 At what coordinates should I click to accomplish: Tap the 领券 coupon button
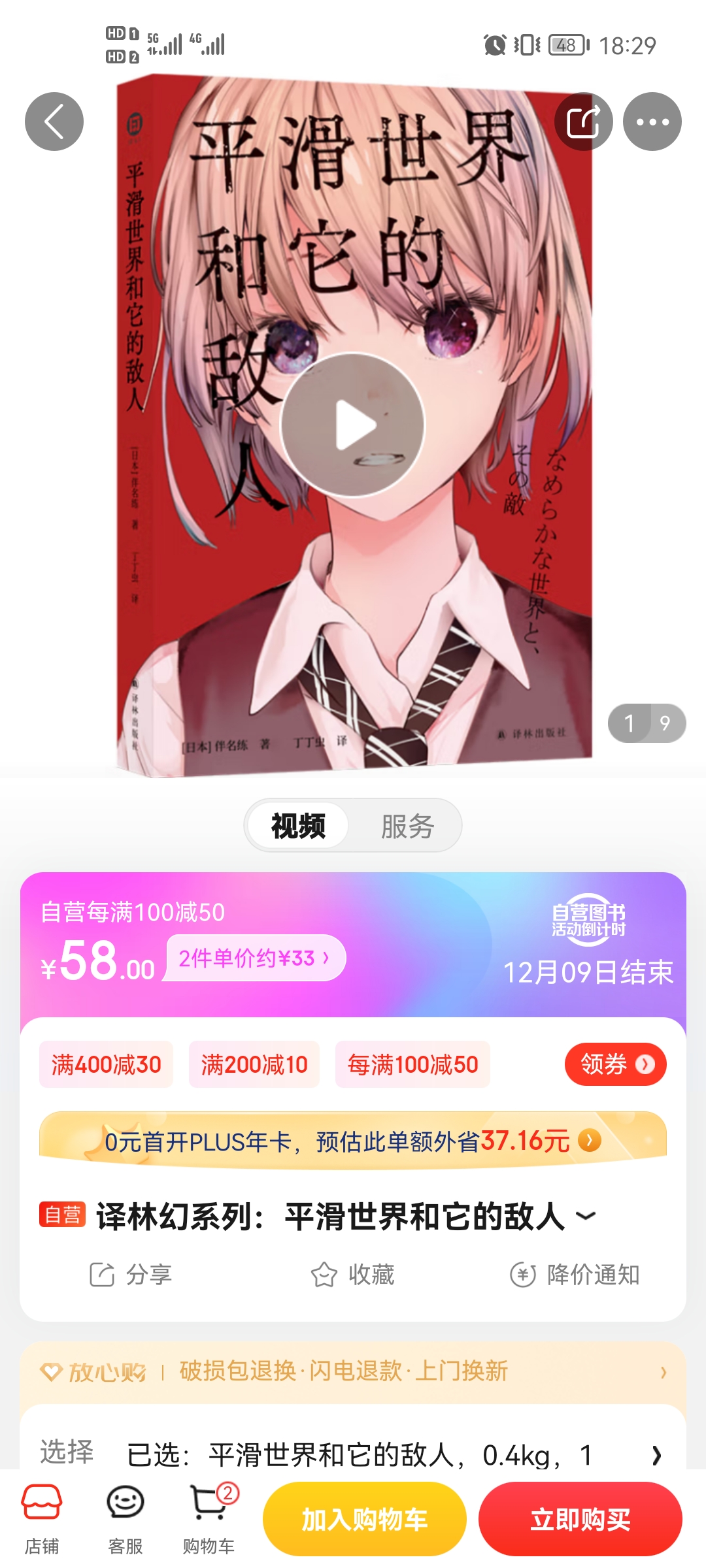[x=615, y=1064]
